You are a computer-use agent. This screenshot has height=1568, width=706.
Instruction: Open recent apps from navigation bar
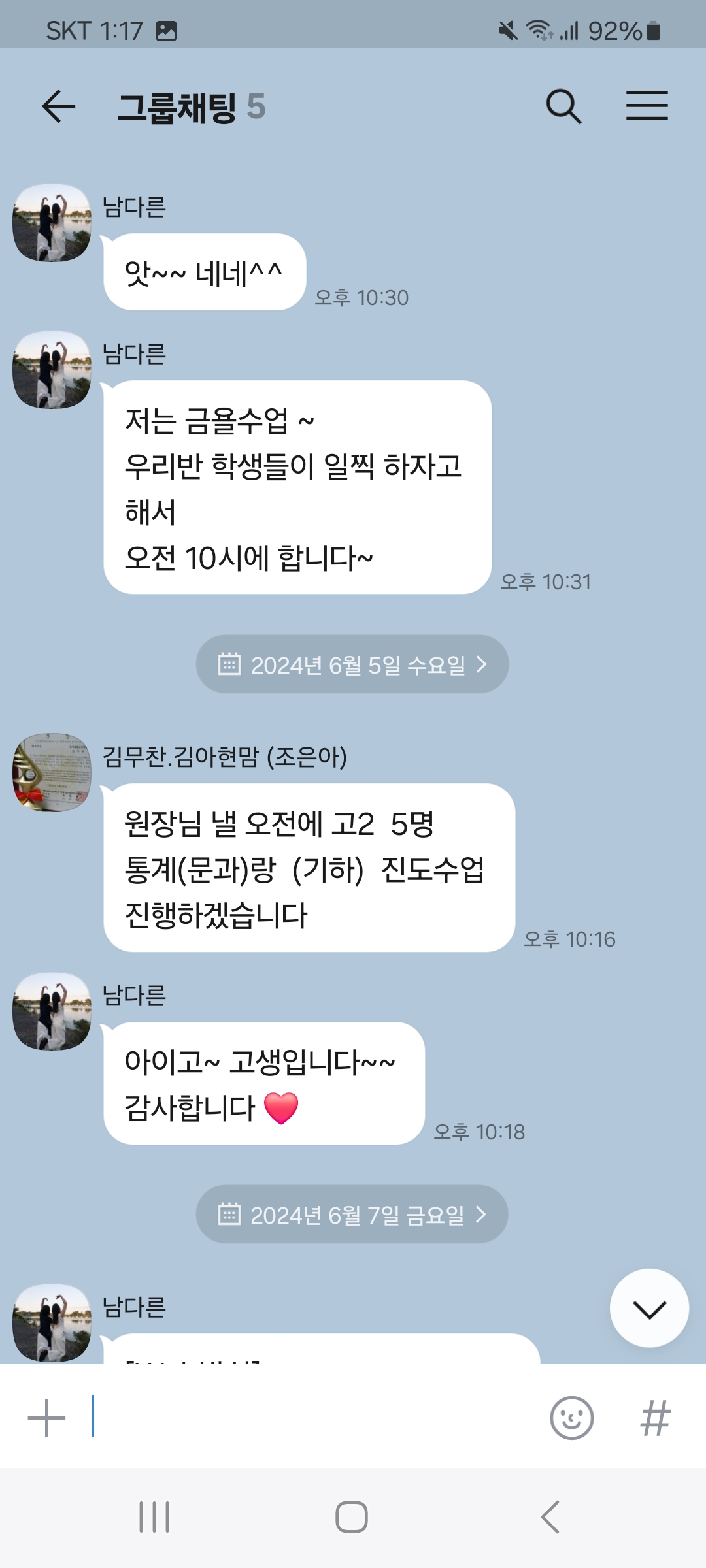154,1516
